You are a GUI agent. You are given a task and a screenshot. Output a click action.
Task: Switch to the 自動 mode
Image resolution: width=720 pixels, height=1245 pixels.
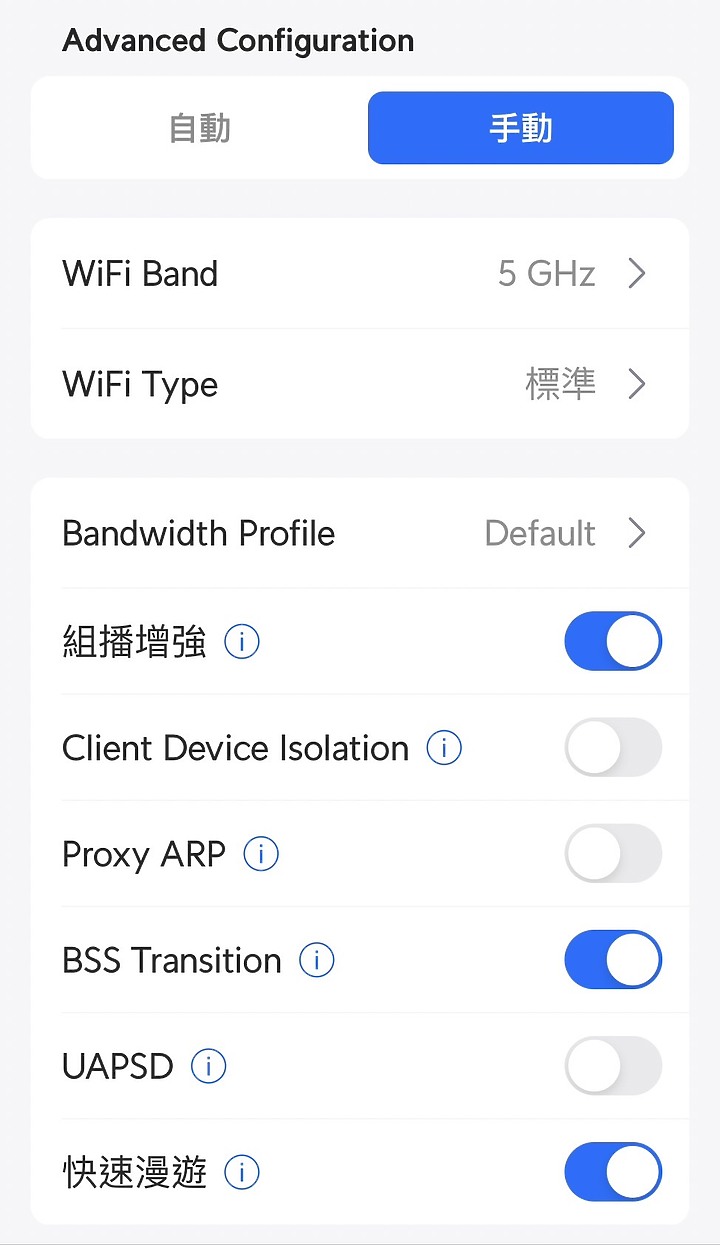pos(200,128)
